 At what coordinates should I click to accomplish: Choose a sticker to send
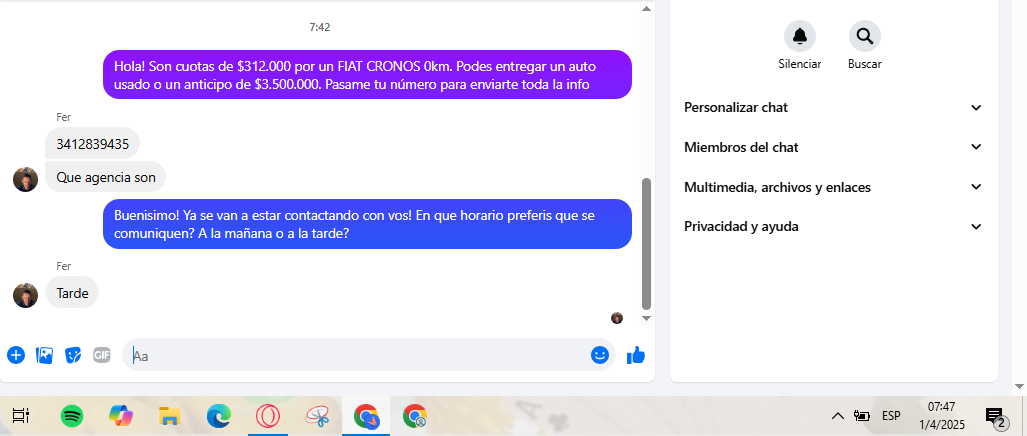pos(73,355)
